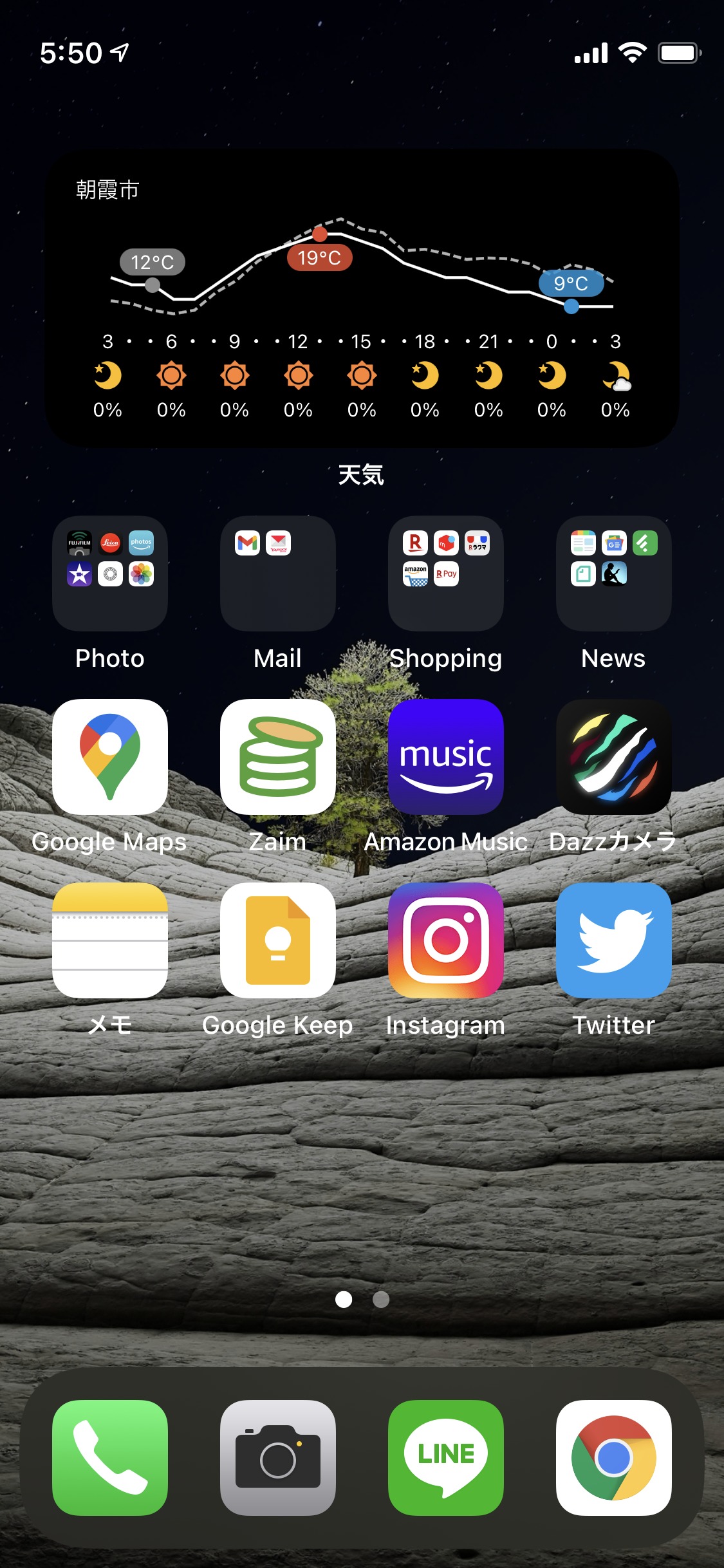The width and height of the screenshot is (724, 1568).
Task: Open LINE messenger
Action: 446,1458
